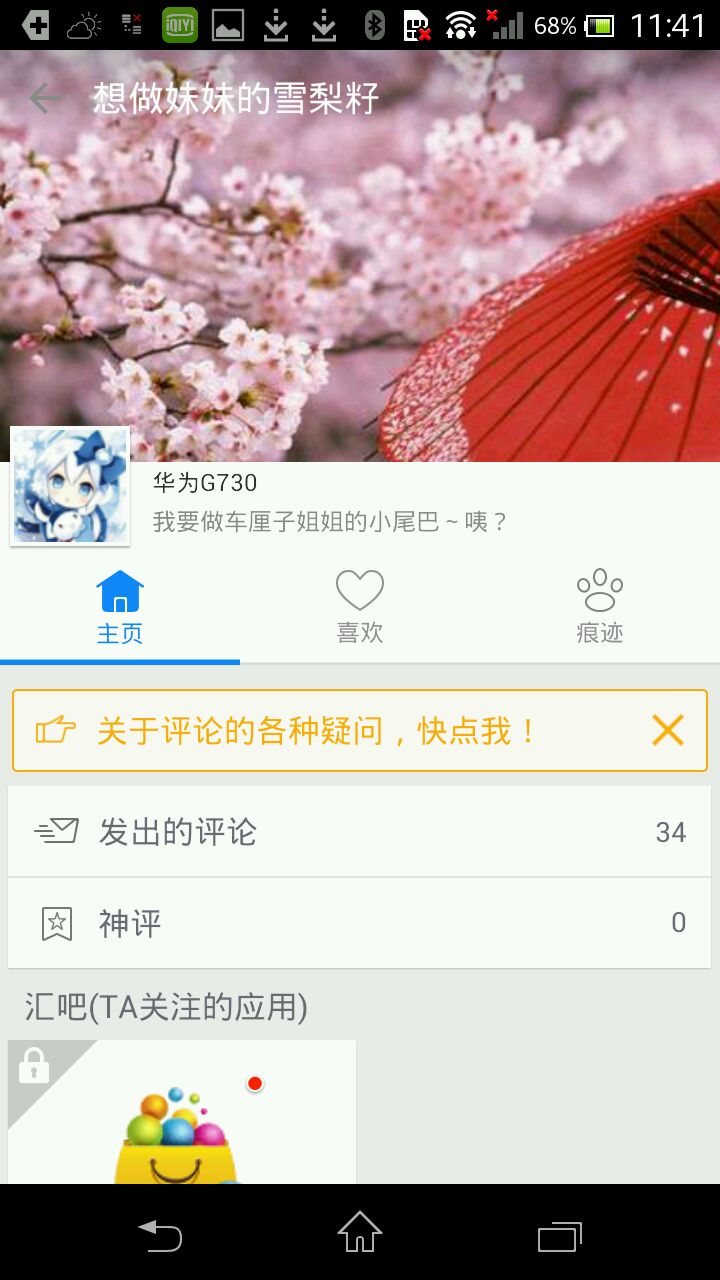Open the 神评 row

(360, 923)
